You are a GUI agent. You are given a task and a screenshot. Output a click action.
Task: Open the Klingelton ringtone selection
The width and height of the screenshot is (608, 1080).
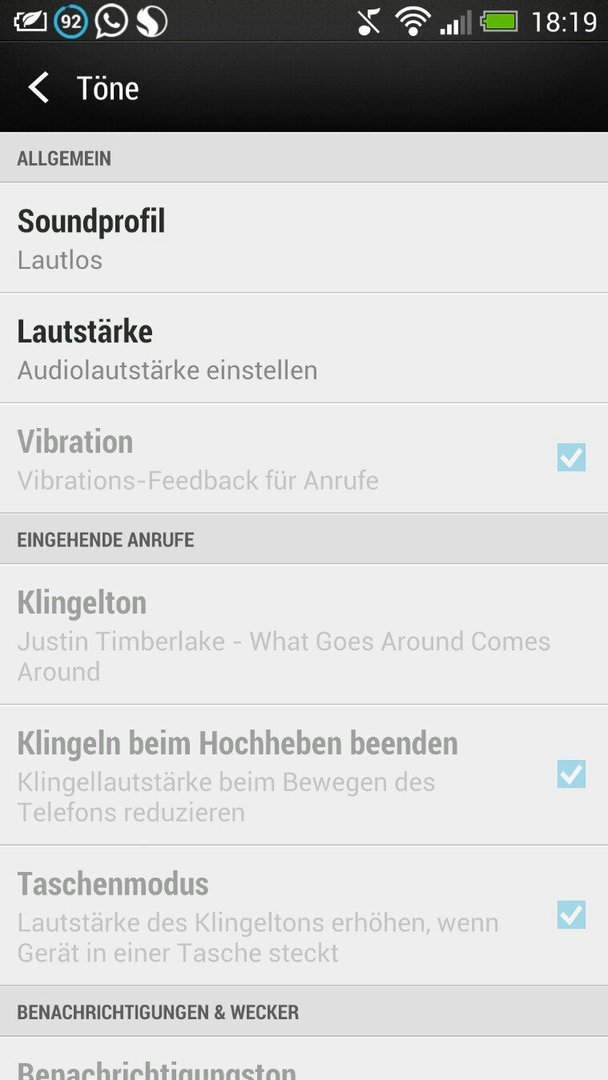pyautogui.click(x=304, y=634)
